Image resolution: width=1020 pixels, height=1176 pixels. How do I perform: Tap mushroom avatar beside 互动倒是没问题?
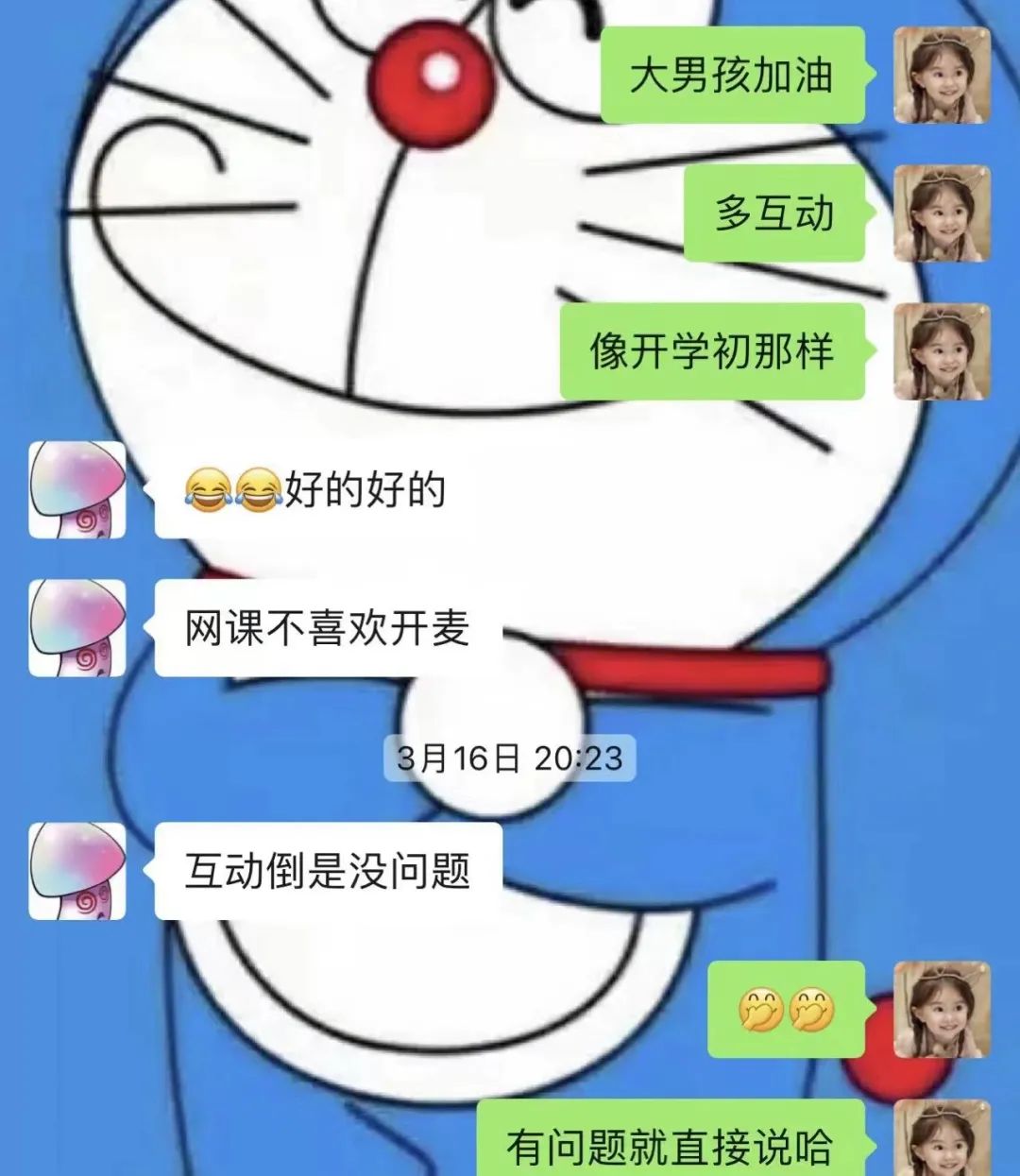(x=76, y=871)
